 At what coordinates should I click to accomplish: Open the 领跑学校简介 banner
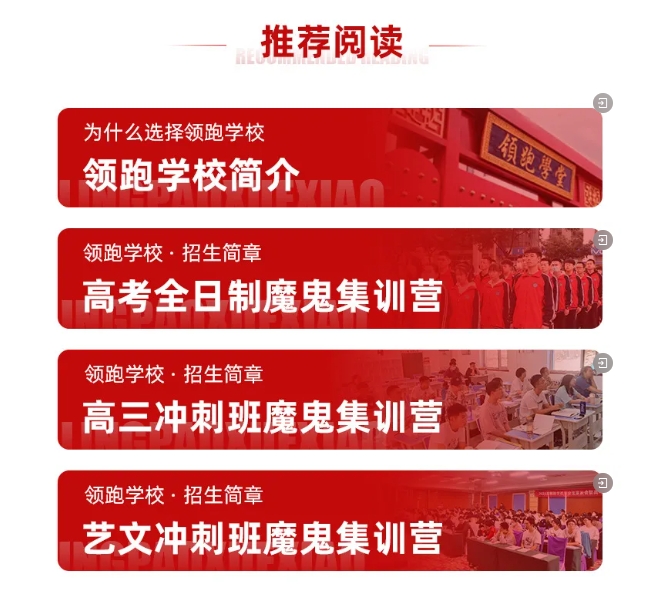329,158
